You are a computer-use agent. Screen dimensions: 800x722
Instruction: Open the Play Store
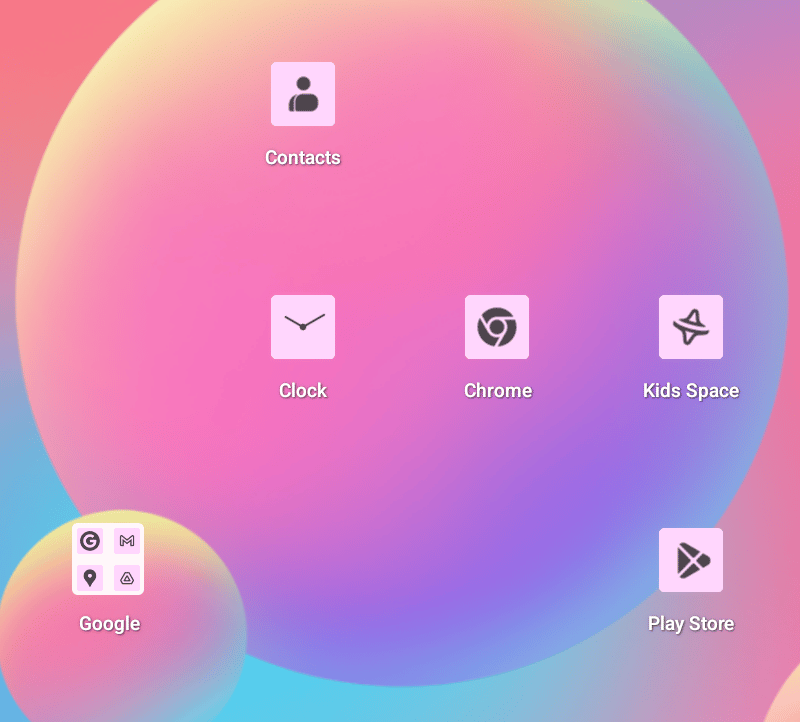691,560
